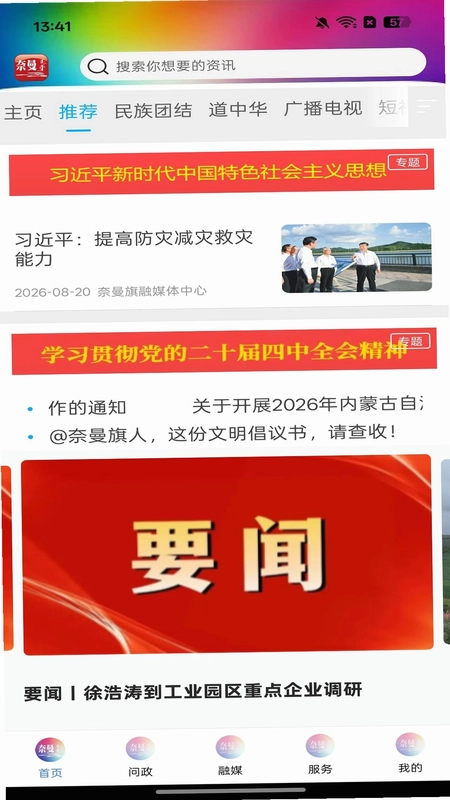Screen dimensions: 450x800
Task: Switch to the 主页 top tab
Action: (23, 112)
